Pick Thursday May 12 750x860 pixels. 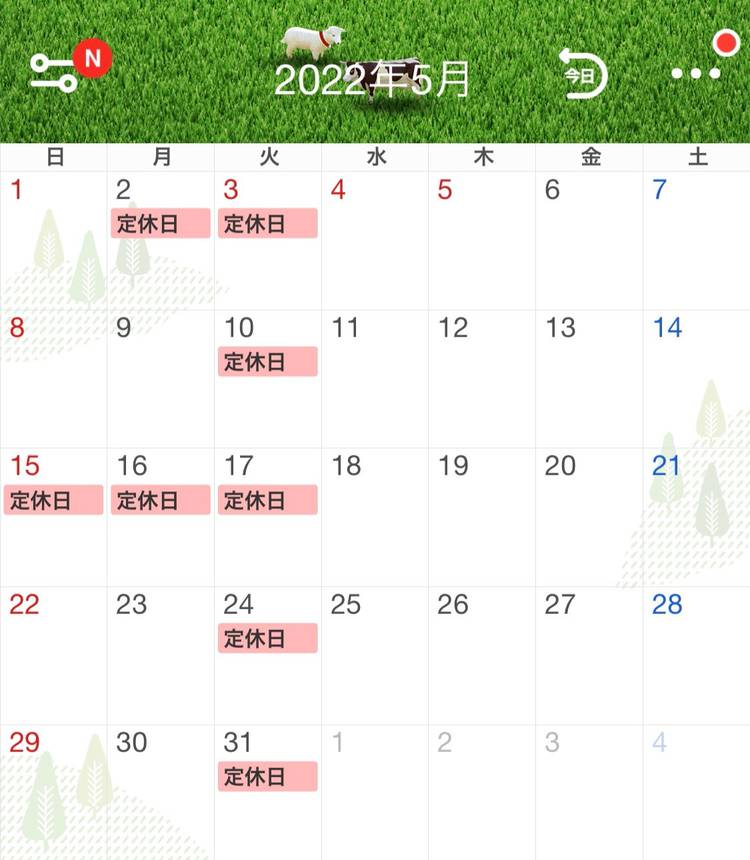pos(482,378)
